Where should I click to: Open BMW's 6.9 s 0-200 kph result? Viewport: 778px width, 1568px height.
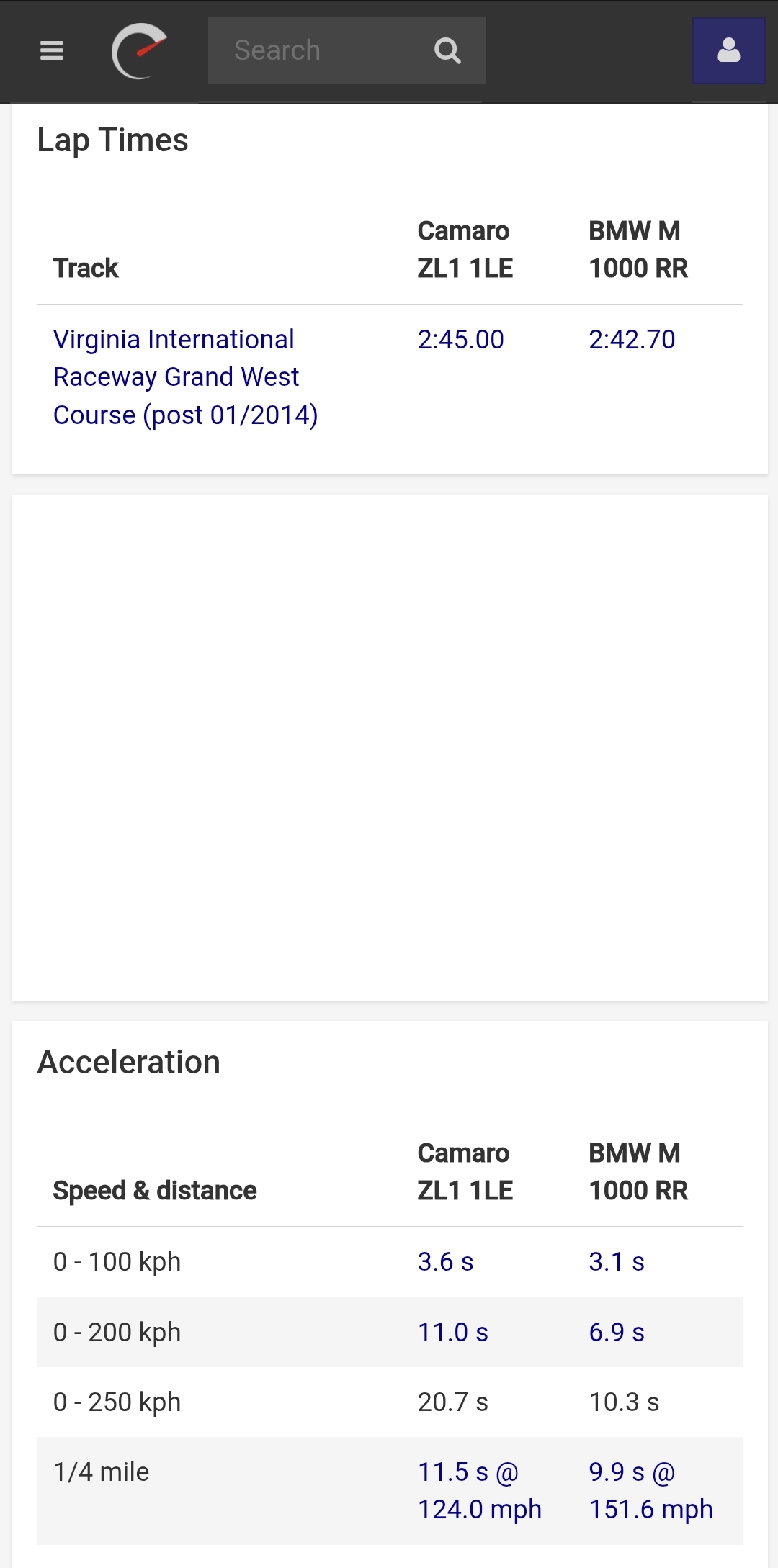click(617, 1333)
